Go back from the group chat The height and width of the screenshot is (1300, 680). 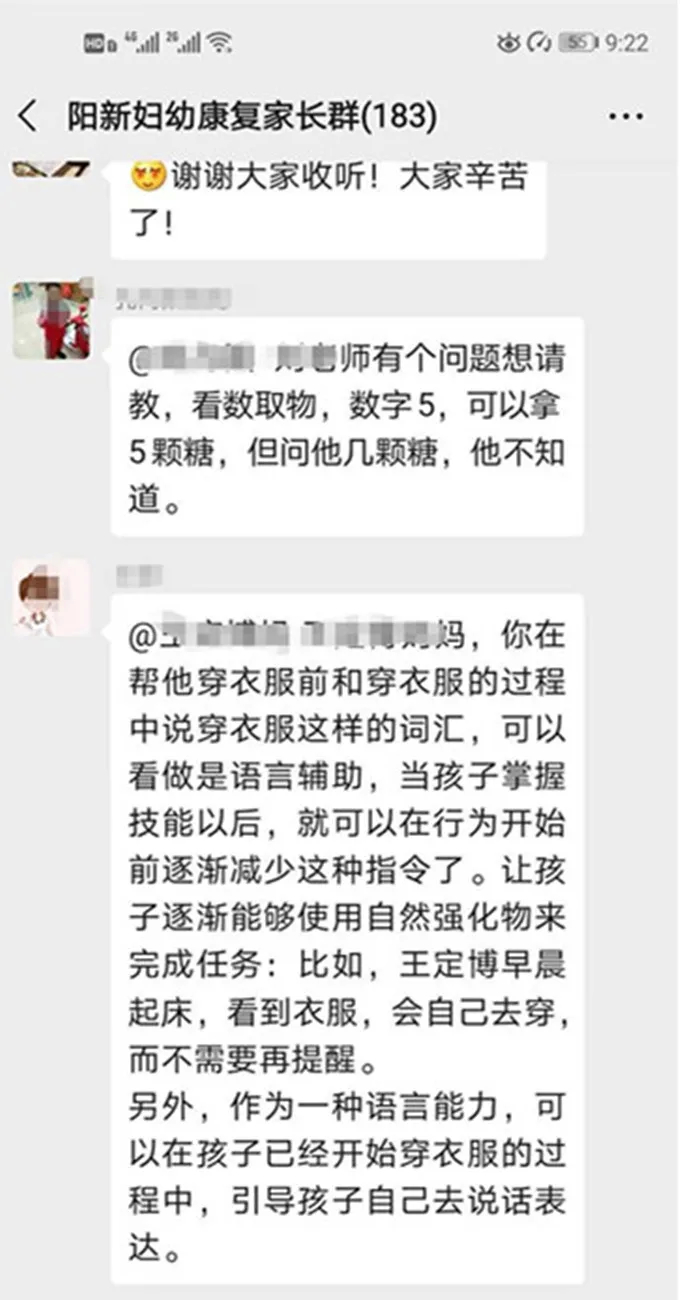28,117
